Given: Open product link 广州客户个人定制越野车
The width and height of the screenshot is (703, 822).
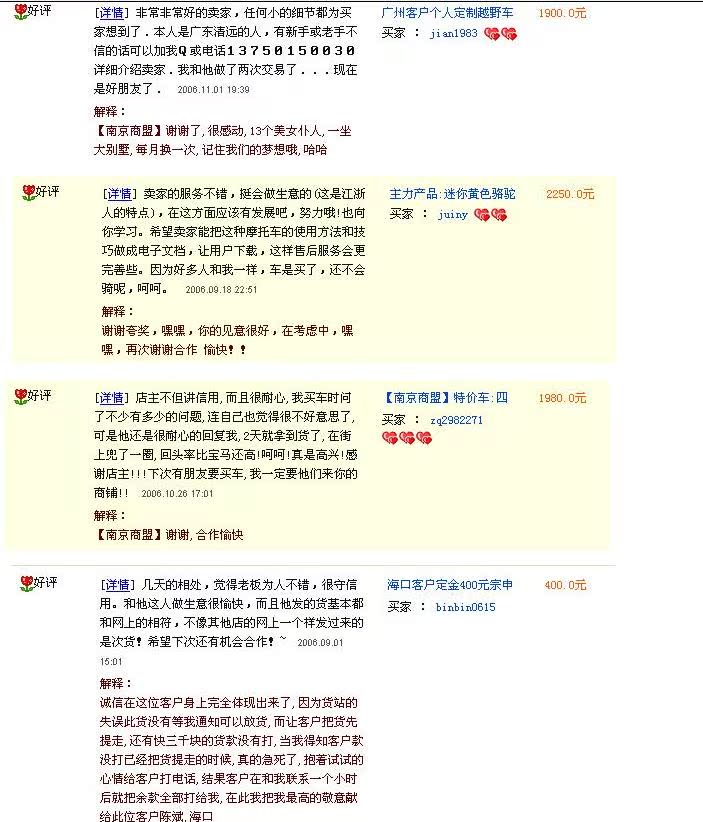Looking at the screenshot, I should click(x=447, y=13).
